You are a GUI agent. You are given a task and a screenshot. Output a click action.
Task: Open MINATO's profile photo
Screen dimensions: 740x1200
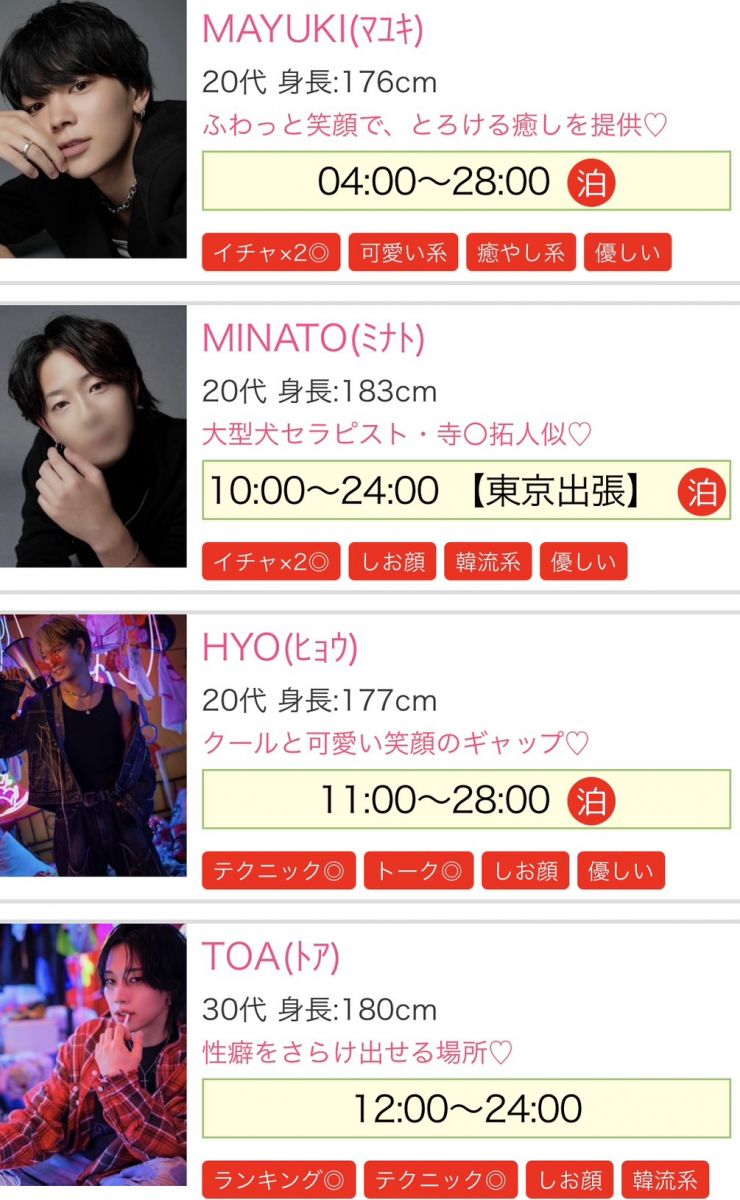tap(93, 436)
